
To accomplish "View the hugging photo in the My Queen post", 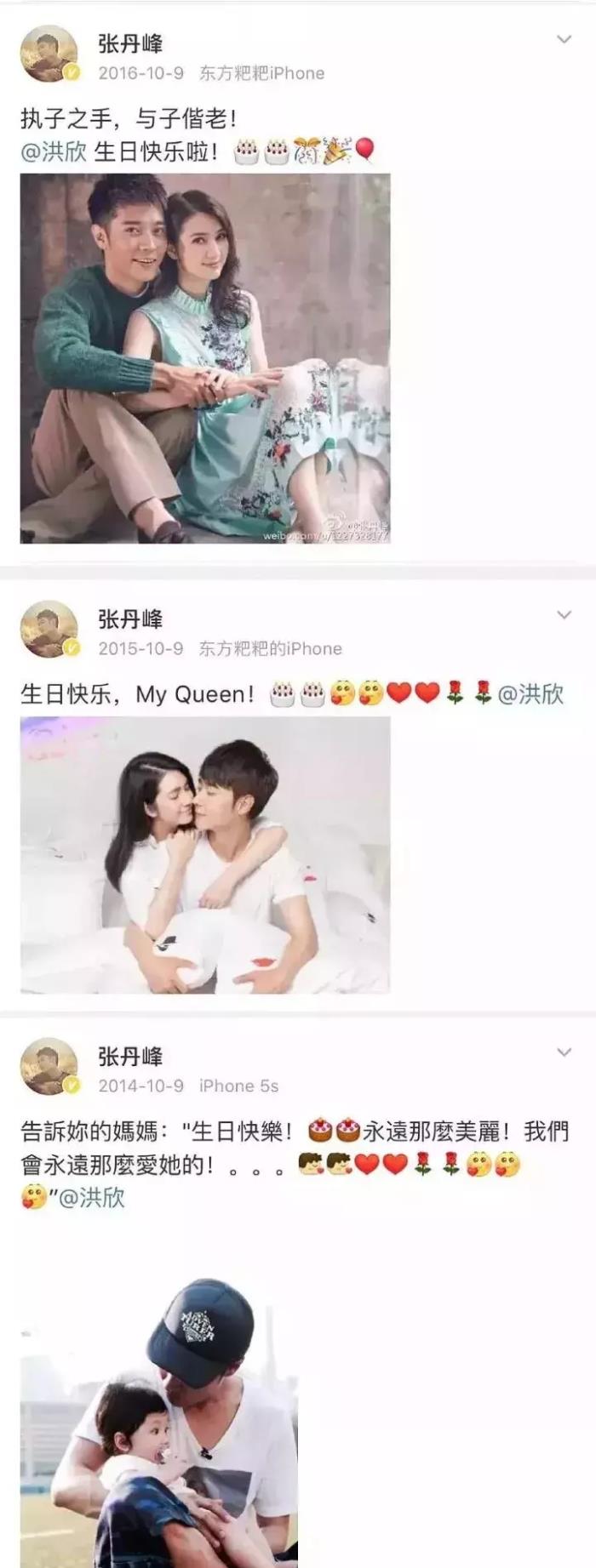I will (x=205, y=854).
